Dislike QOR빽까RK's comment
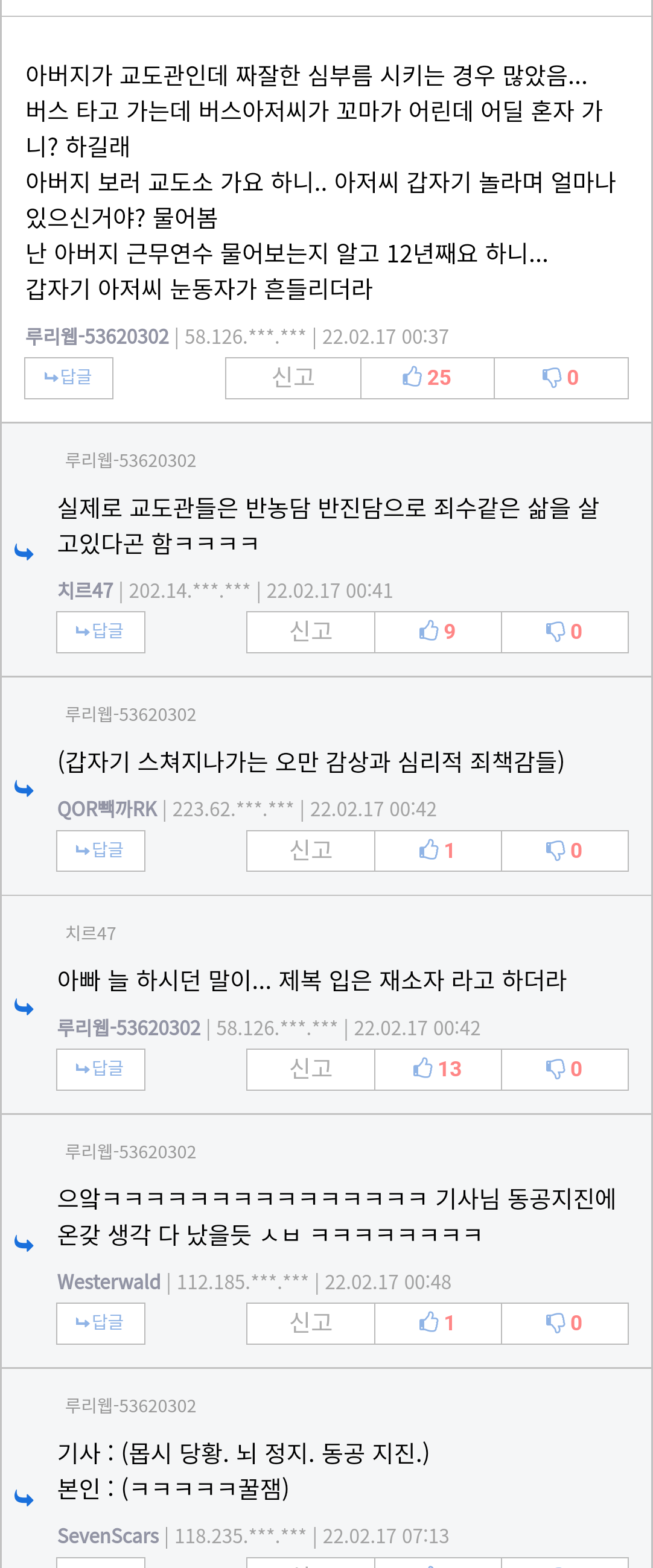This screenshot has width=653, height=1568. [564, 849]
